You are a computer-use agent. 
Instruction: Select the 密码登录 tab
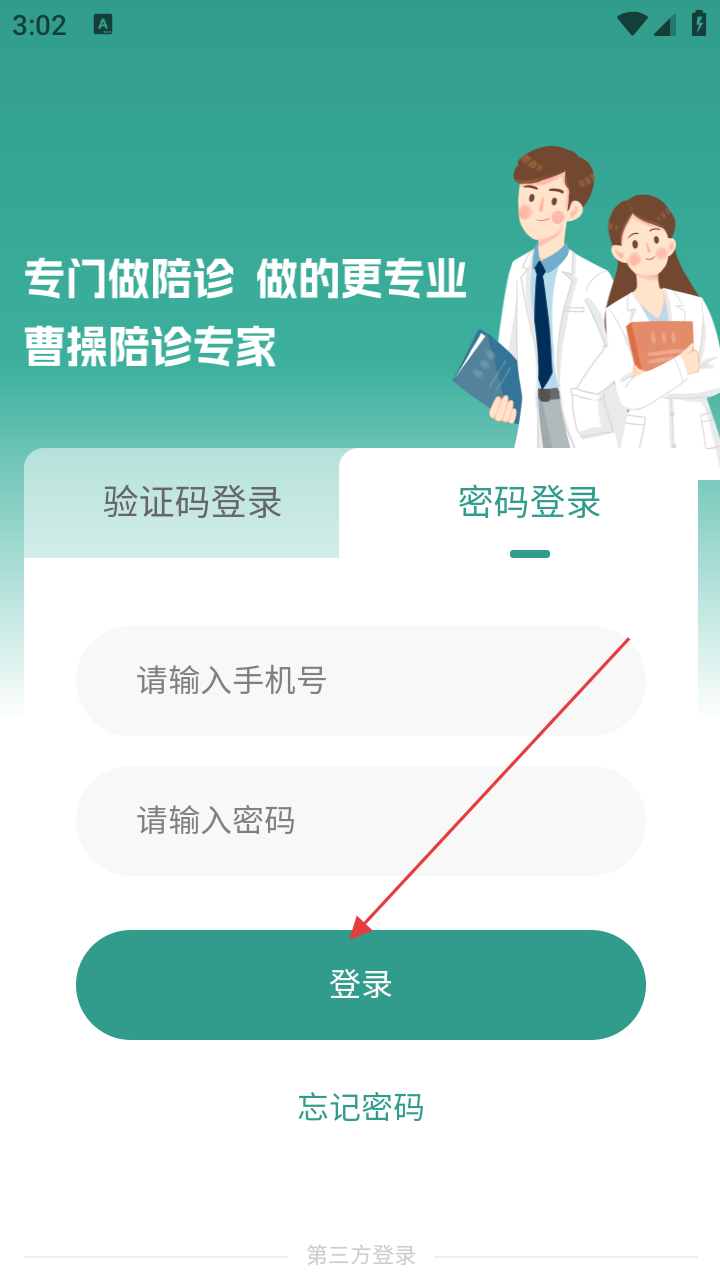point(529,502)
